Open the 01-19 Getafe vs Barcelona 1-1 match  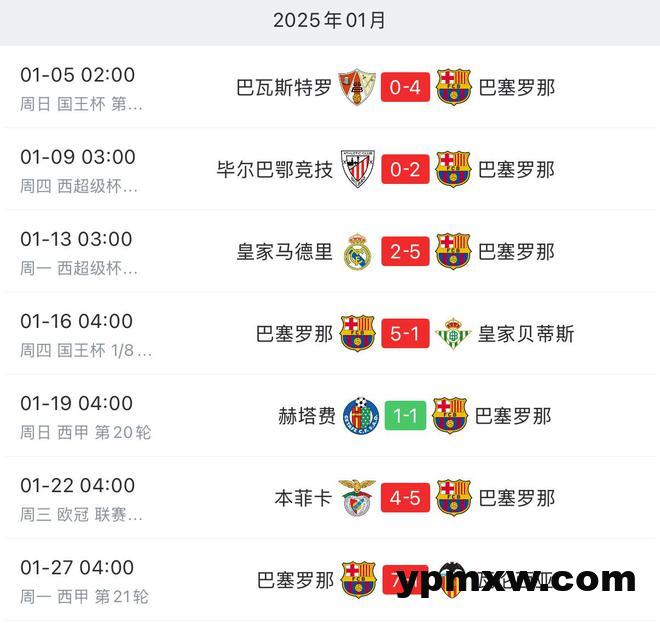click(x=404, y=416)
